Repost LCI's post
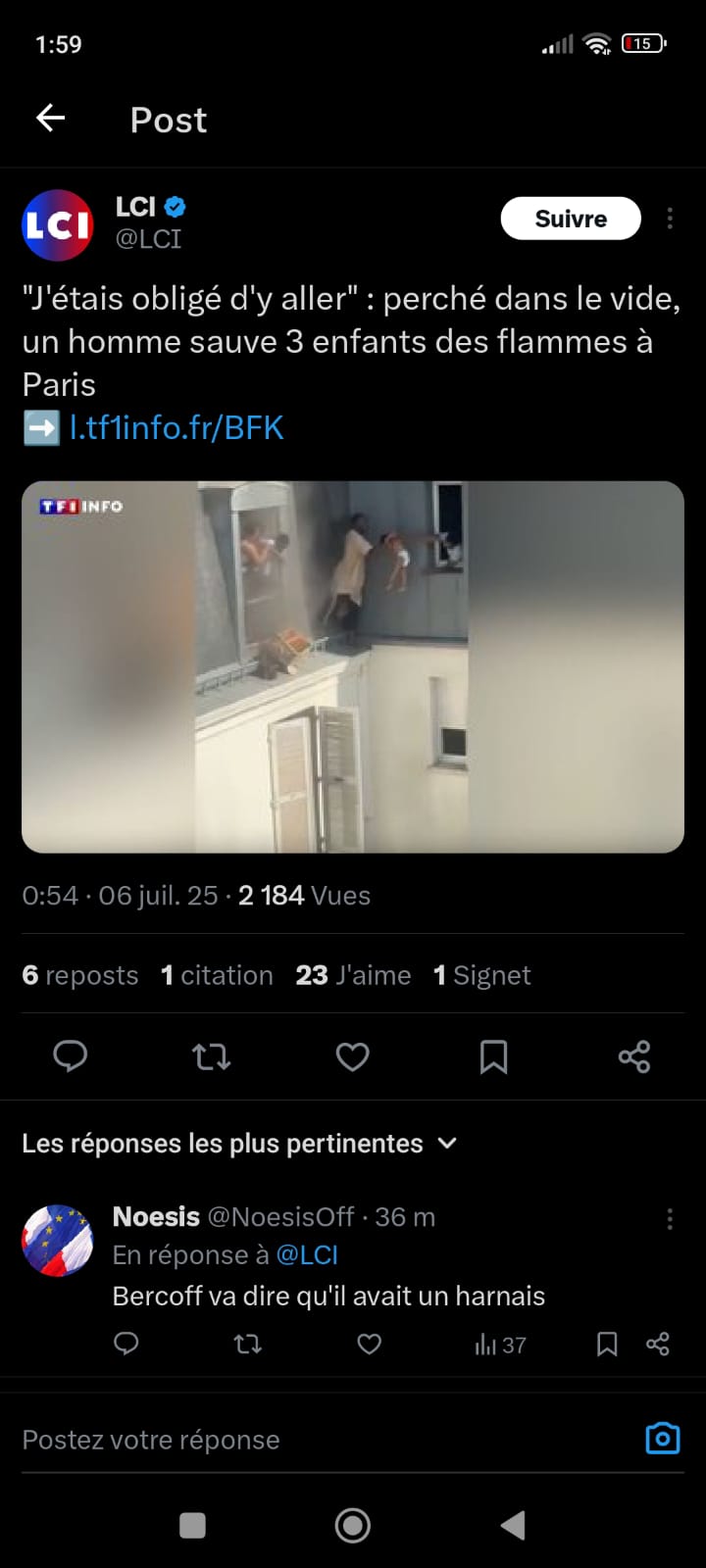Image resolution: width=706 pixels, height=1568 pixels. tap(211, 1056)
